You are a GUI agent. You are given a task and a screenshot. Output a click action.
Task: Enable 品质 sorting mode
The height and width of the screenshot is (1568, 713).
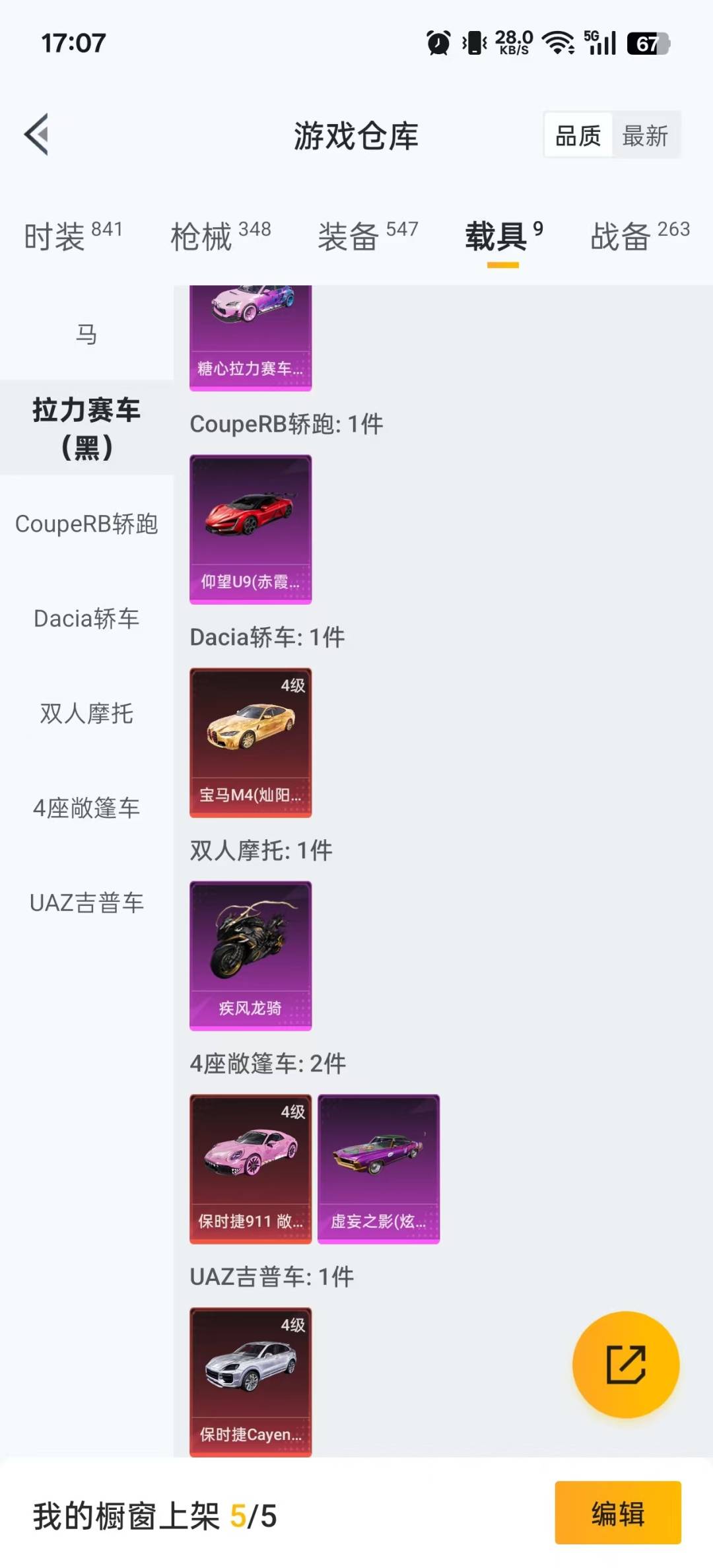pyautogui.click(x=576, y=135)
